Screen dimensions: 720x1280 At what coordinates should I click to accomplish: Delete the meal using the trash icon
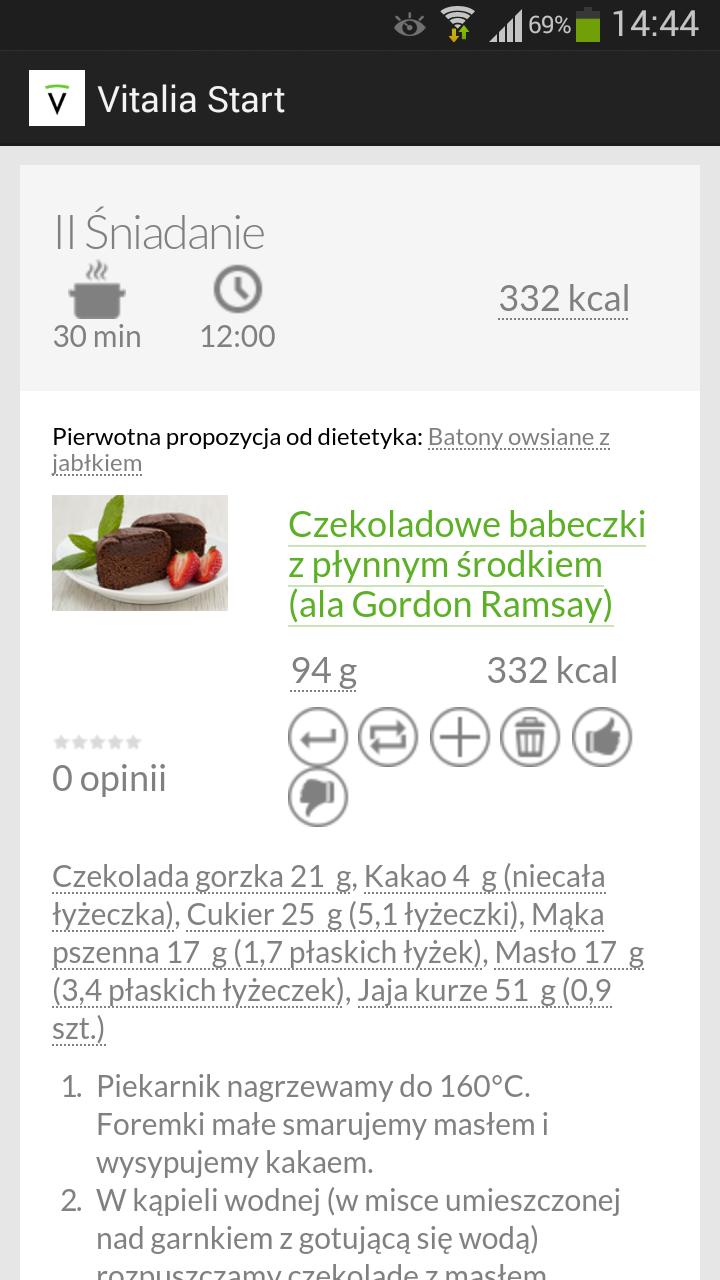tap(530, 737)
